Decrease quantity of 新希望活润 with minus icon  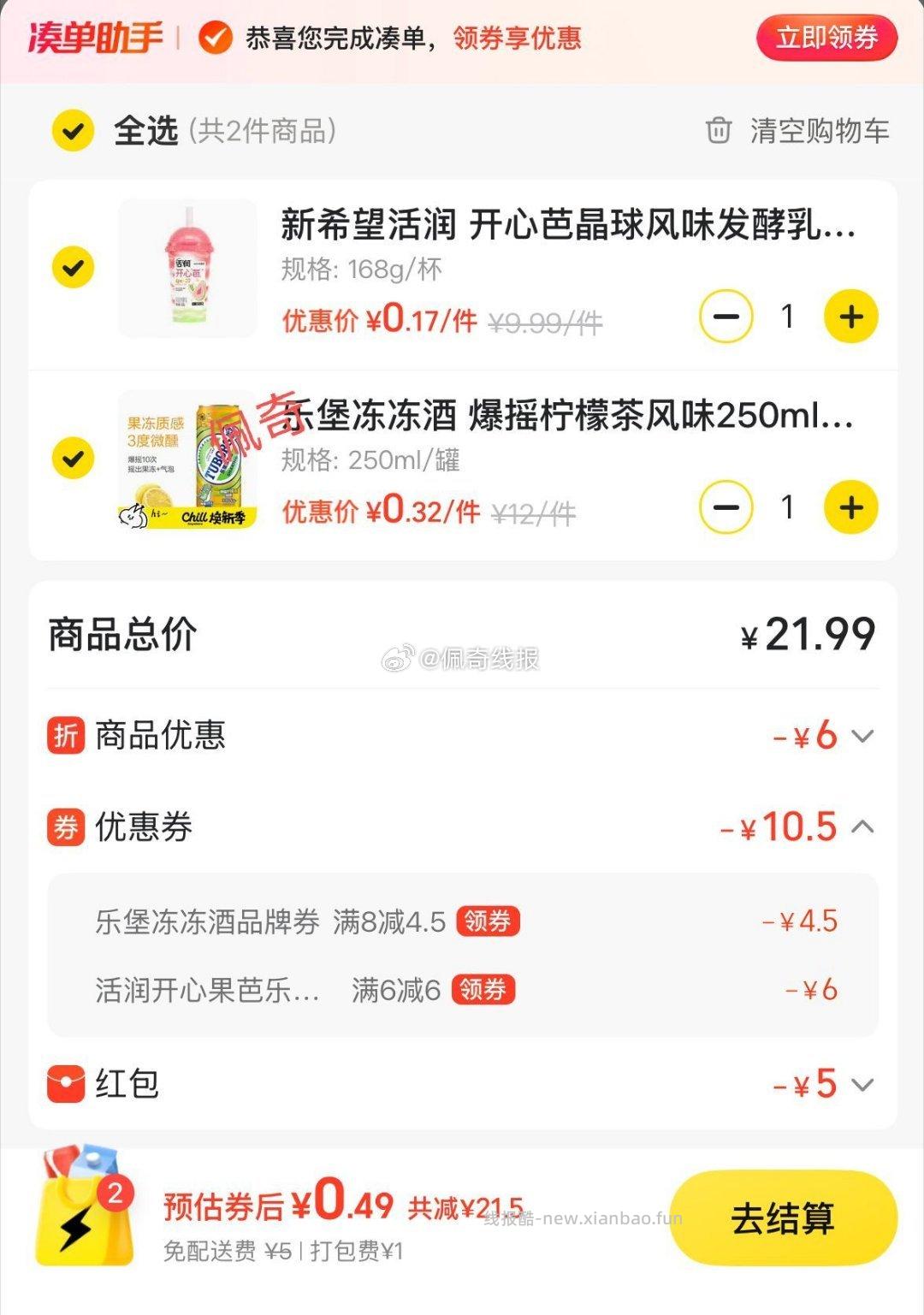pos(726,316)
